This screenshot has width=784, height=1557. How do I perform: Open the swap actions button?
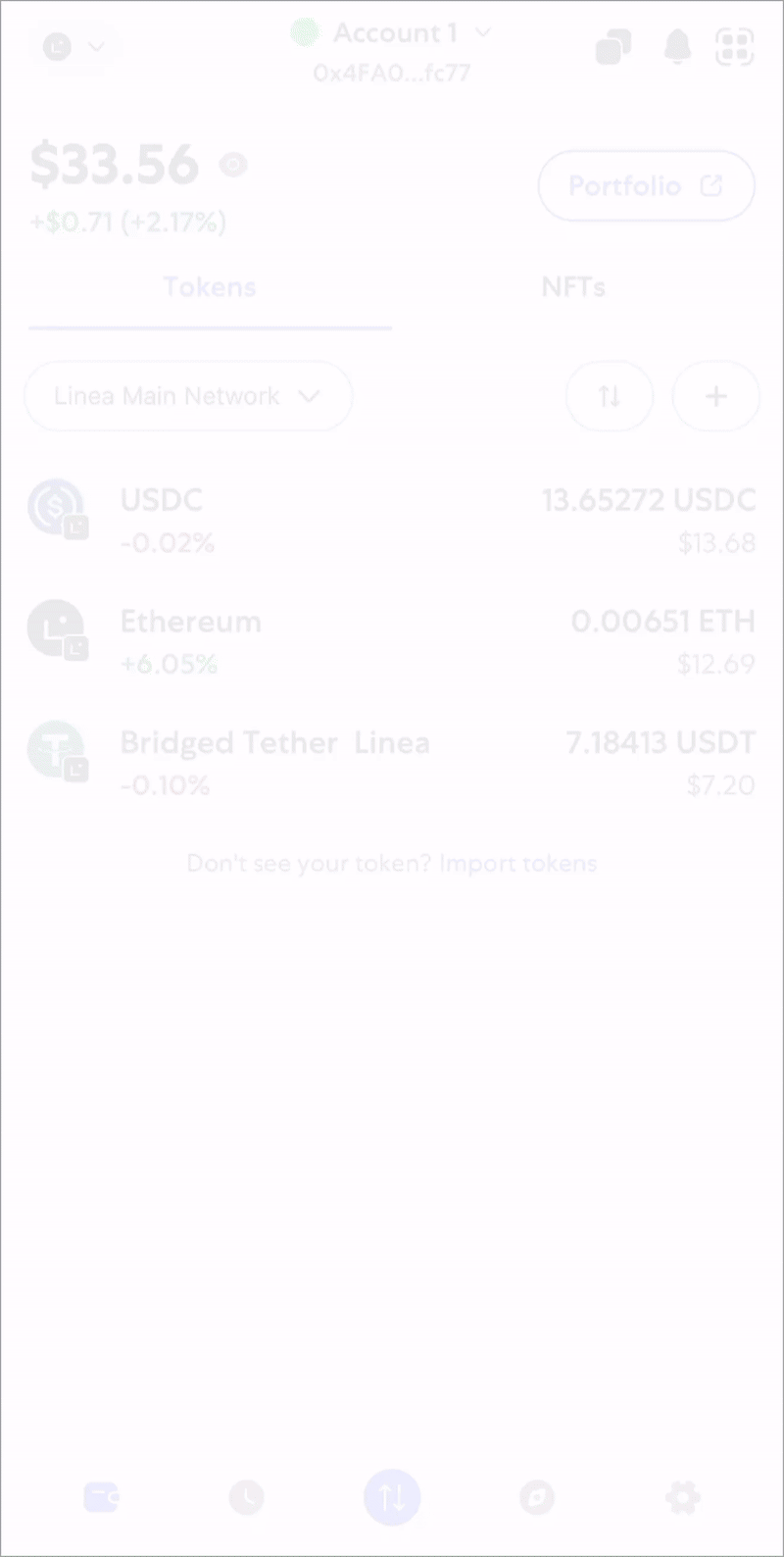[x=392, y=1497]
